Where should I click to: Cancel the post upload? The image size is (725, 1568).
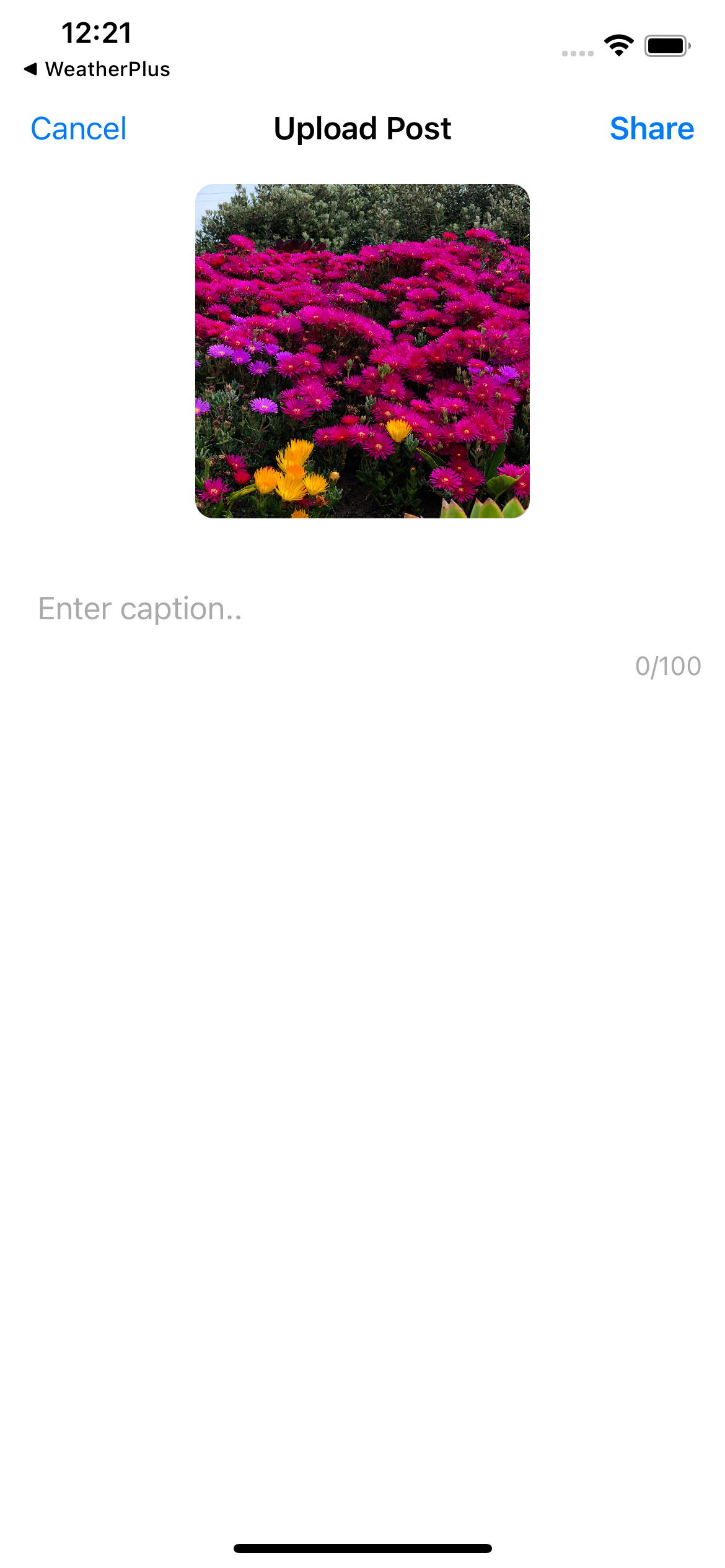click(79, 129)
